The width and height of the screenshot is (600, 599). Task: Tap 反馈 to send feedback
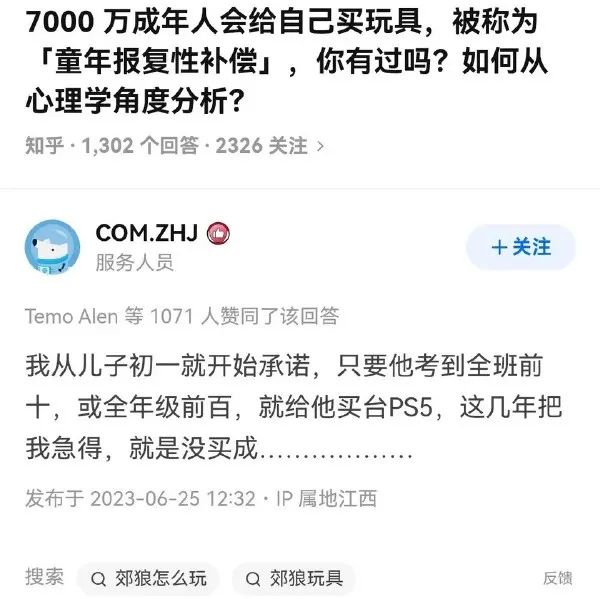click(x=558, y=578)
